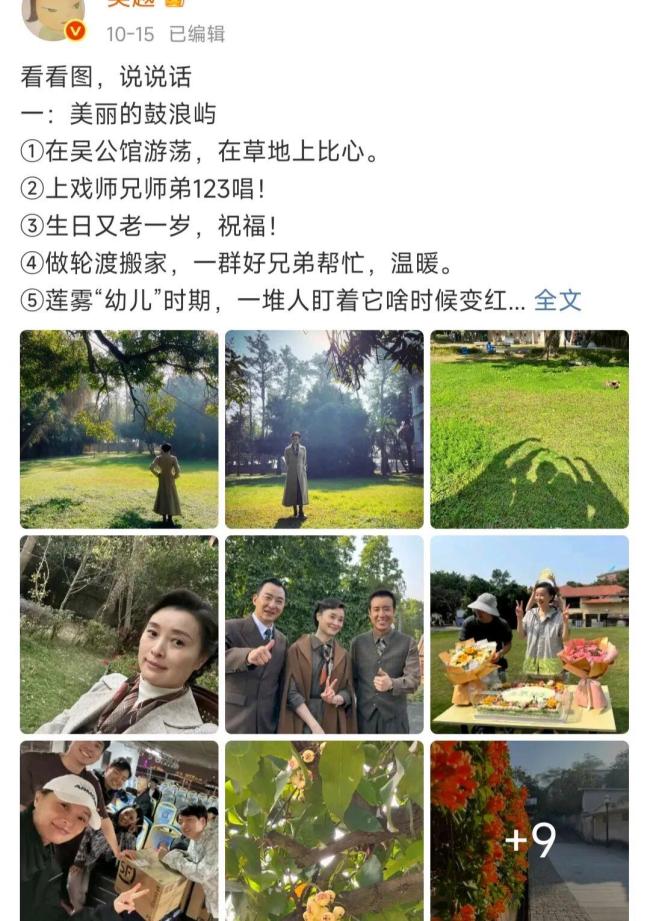
Task: View photo of person facing camera on lawn
Action: [x=324, y=429]
